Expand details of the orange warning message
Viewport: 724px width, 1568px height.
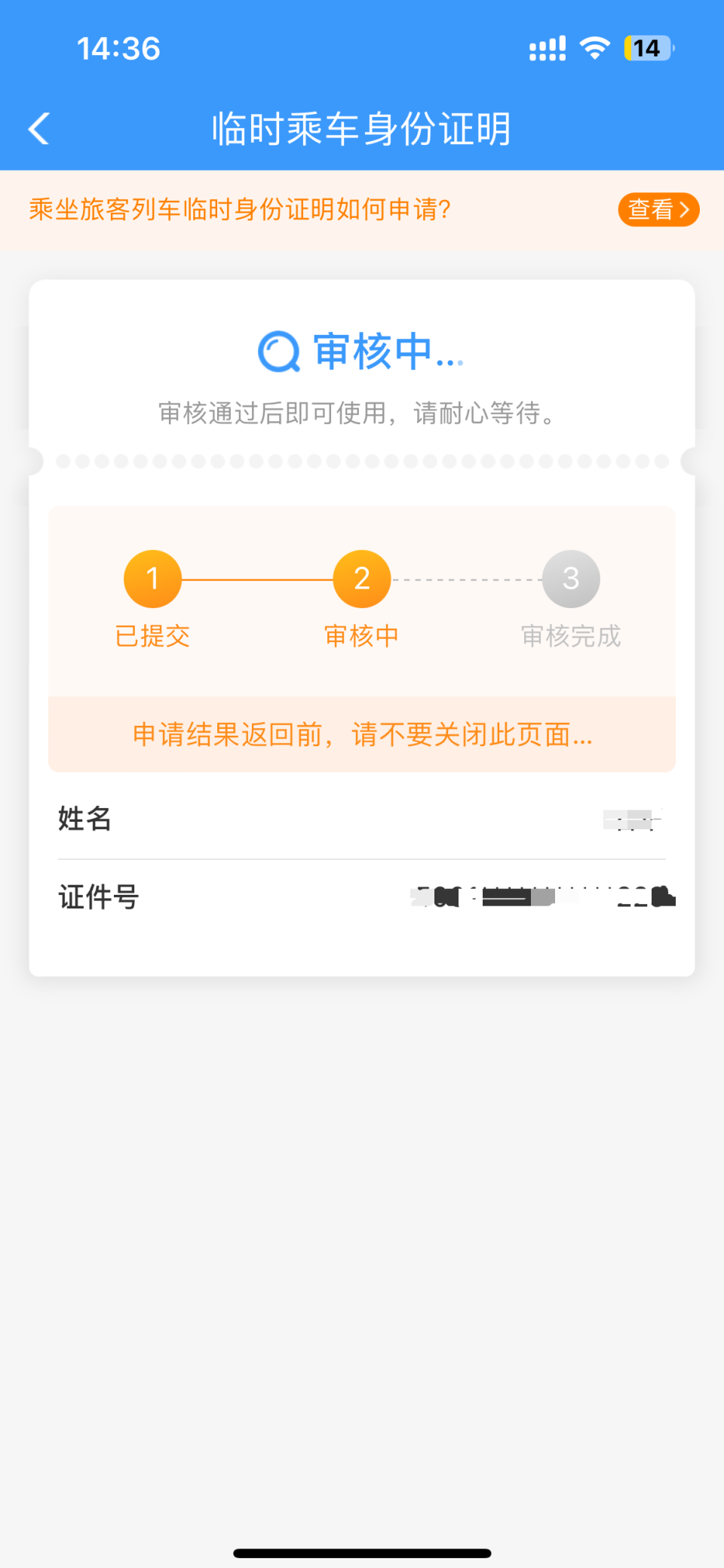(x=361, y=734)
